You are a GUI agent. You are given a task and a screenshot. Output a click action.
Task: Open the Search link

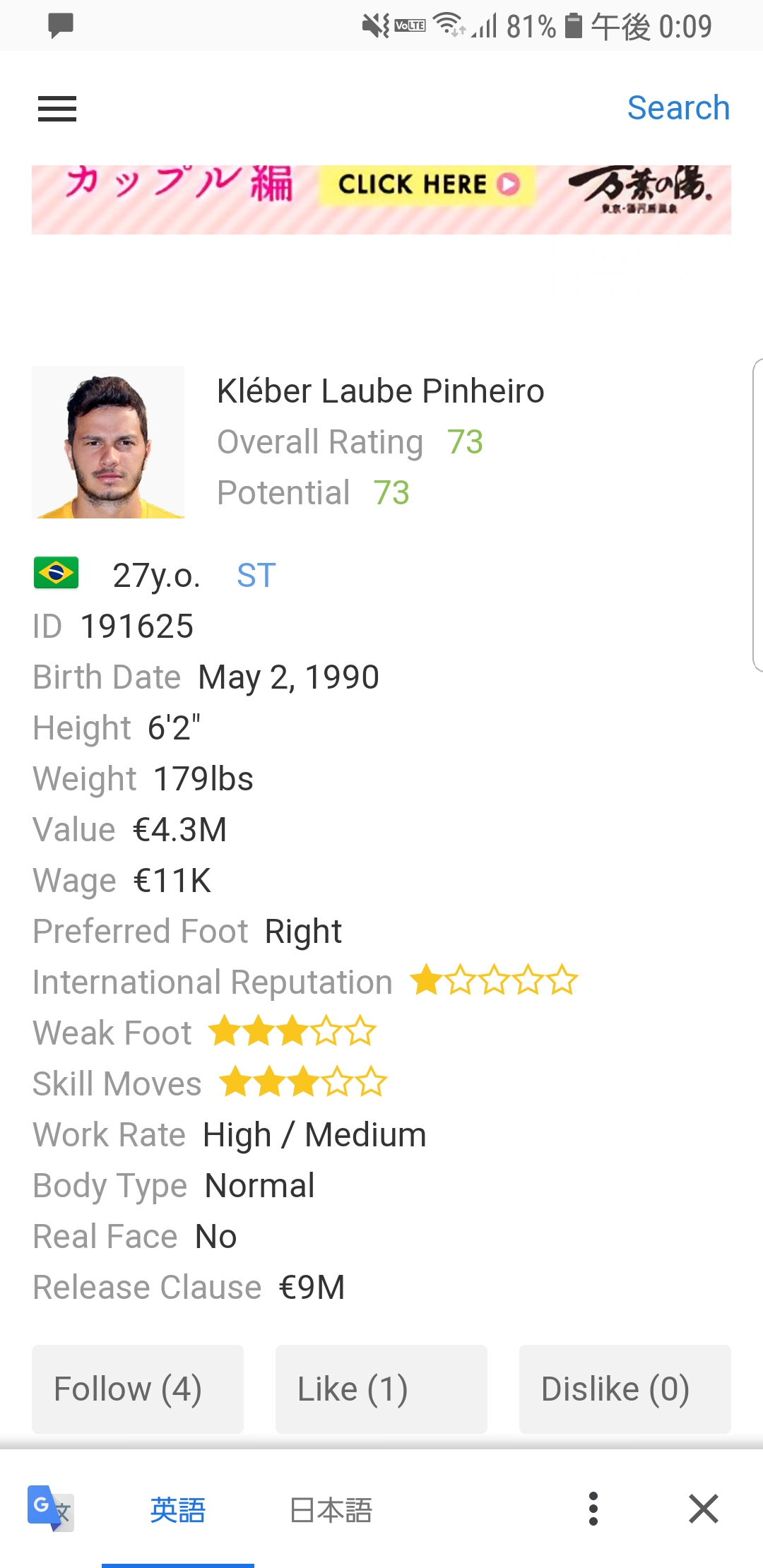(x=678, y=108)
